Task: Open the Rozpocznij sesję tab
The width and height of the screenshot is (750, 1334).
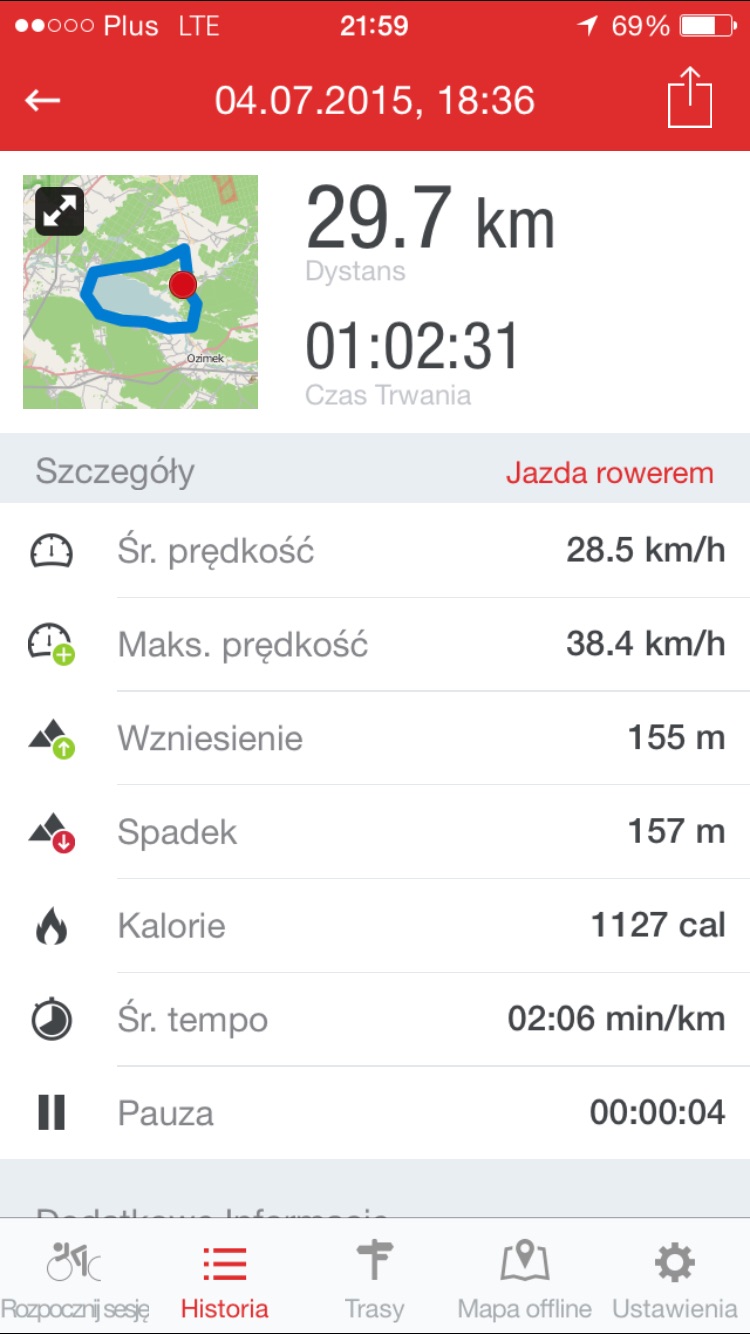Action: coord(75,1279)
